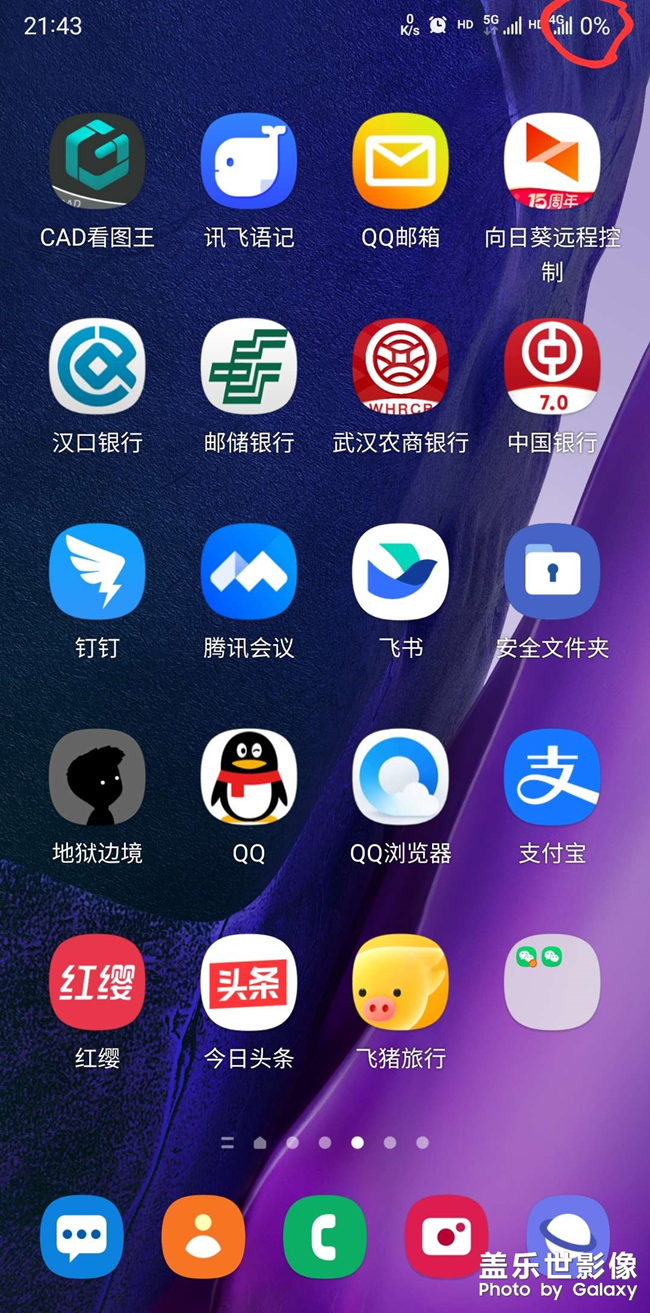Open 武汉农商银行
The height and width of the screenshot is (1313, 650).
click(401, 367)
